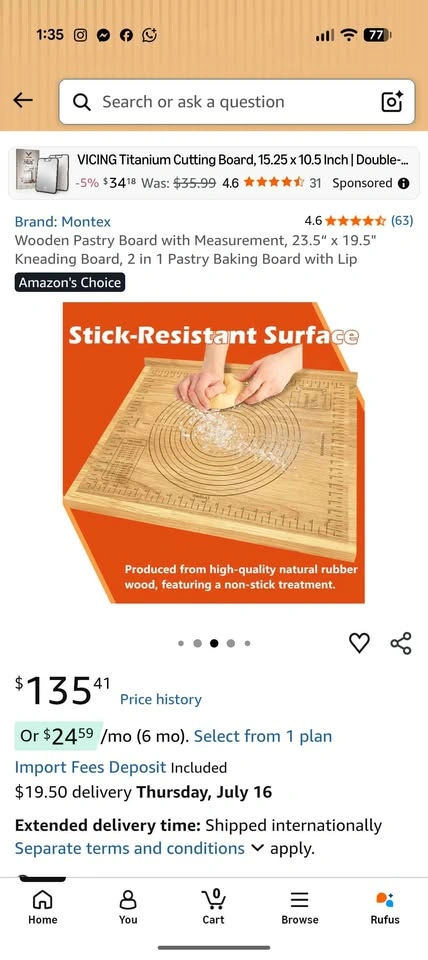Go to the Home tab
Viewport: 428px width, 960px height.
click(42, 907)
